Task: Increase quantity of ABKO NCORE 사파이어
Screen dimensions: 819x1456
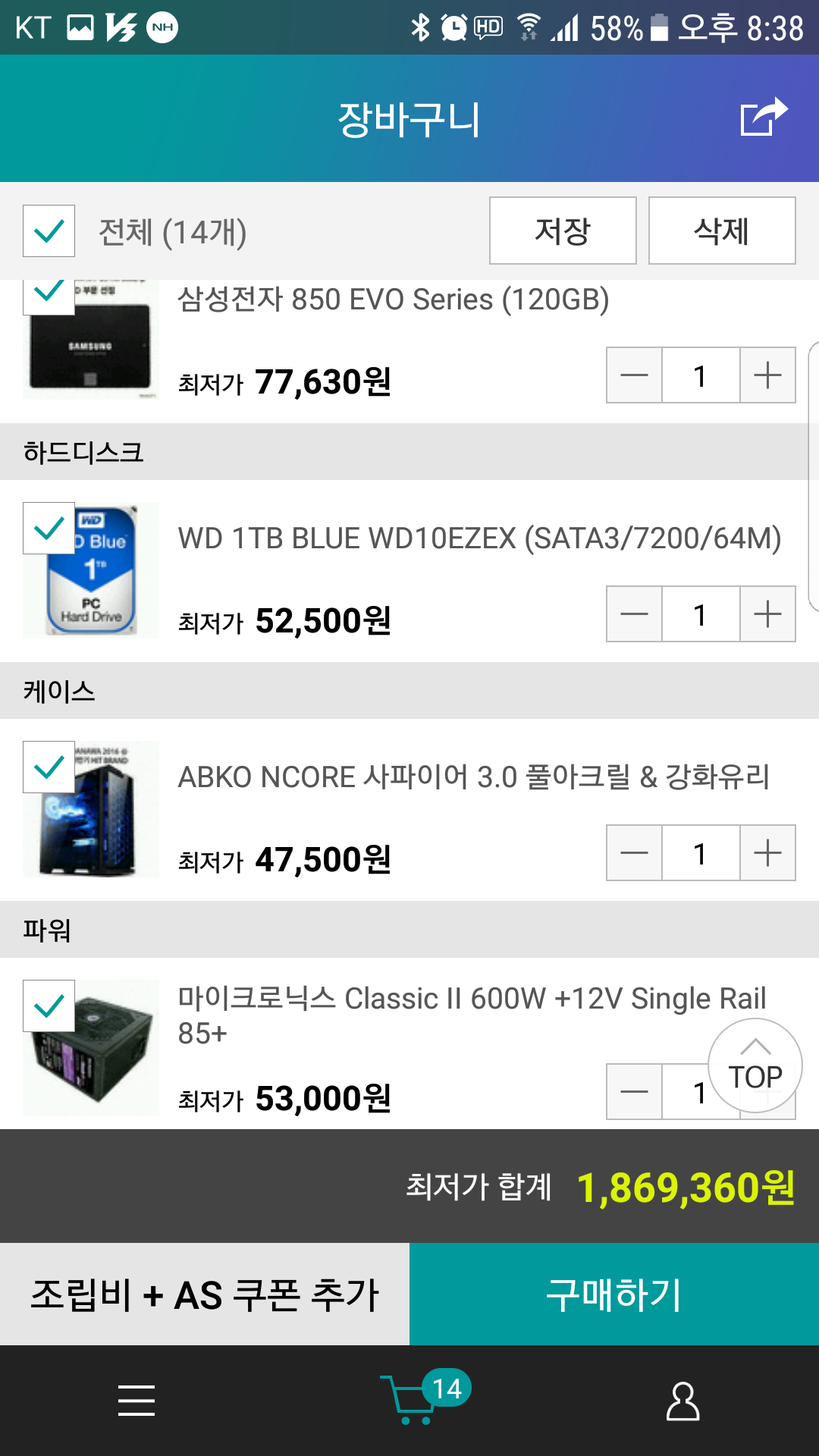Action: (x=767, y=853)
